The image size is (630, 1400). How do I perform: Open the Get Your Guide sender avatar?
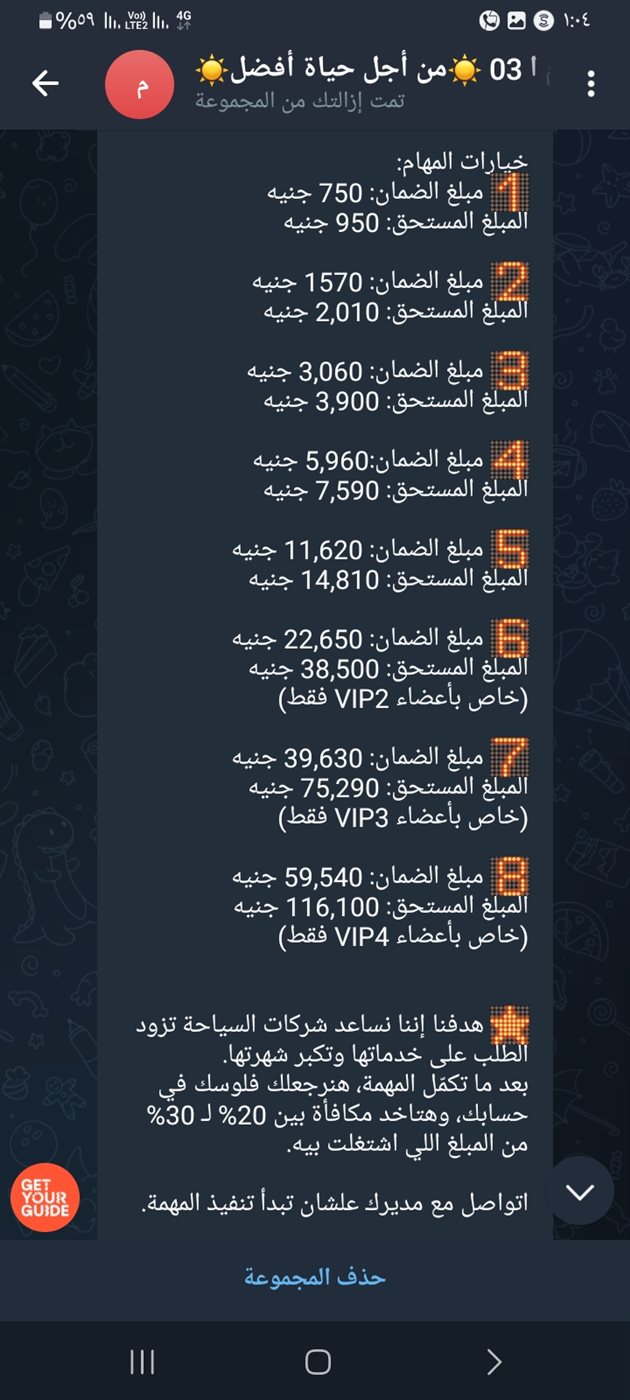(45, 1197)
